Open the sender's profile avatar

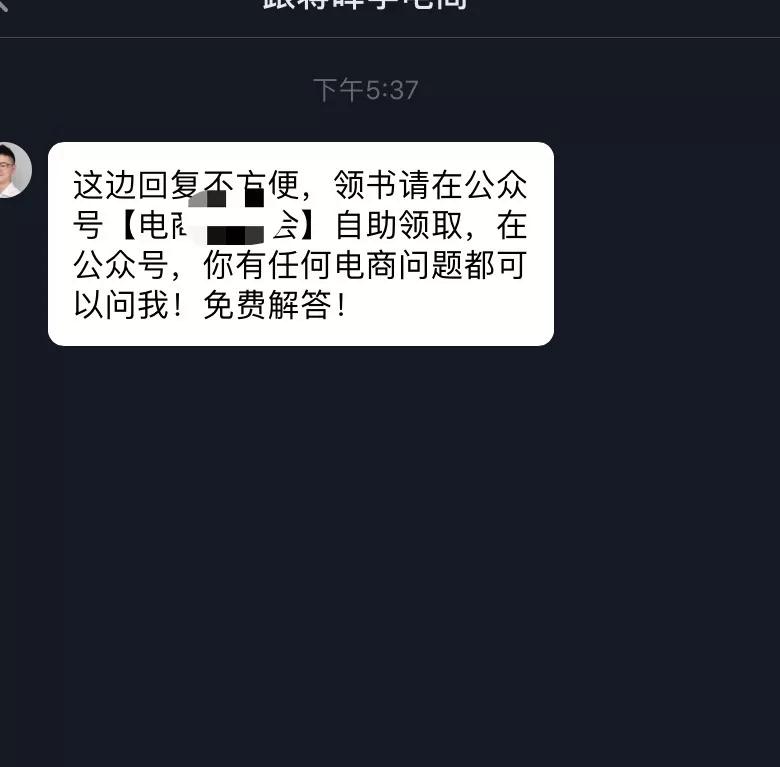point(12,170)
